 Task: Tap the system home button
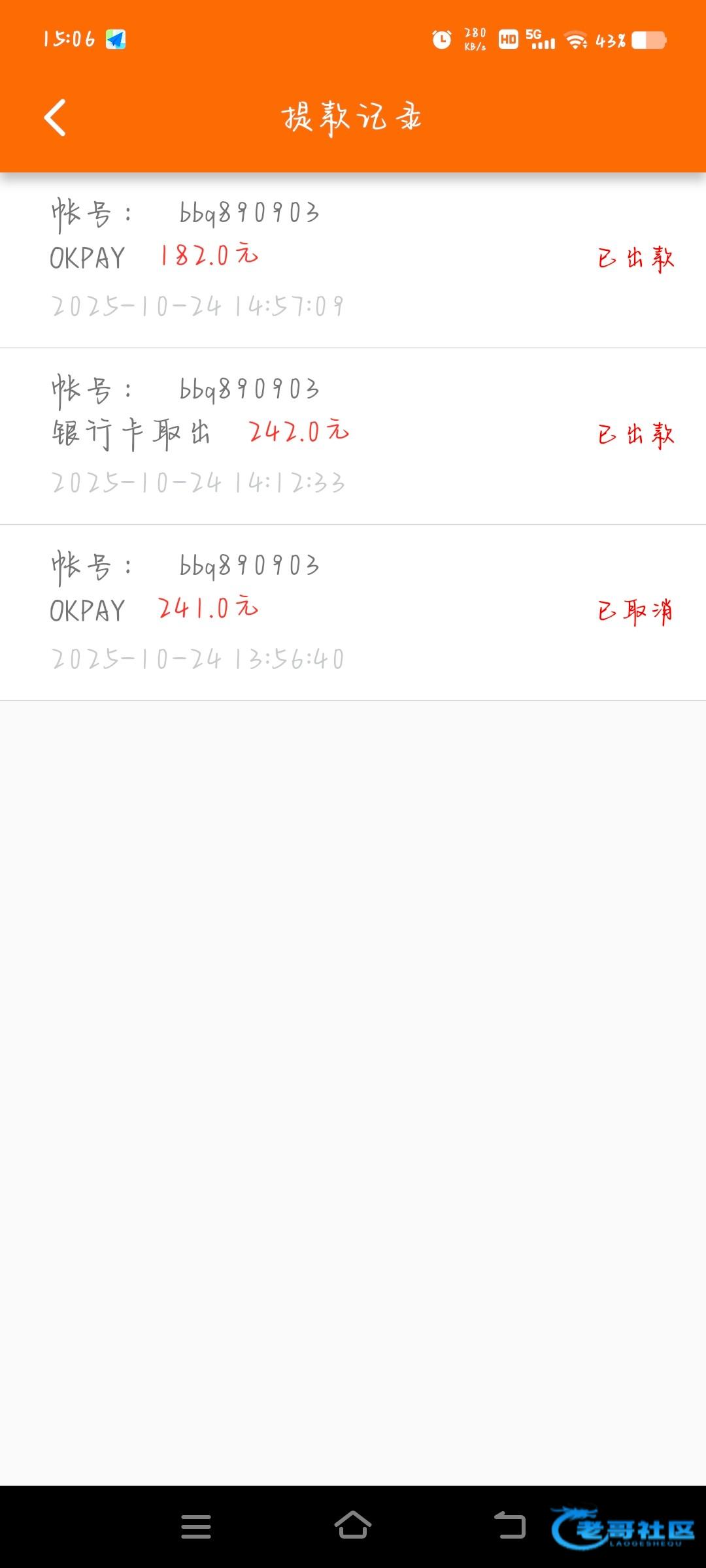[x=353, y=1526]
